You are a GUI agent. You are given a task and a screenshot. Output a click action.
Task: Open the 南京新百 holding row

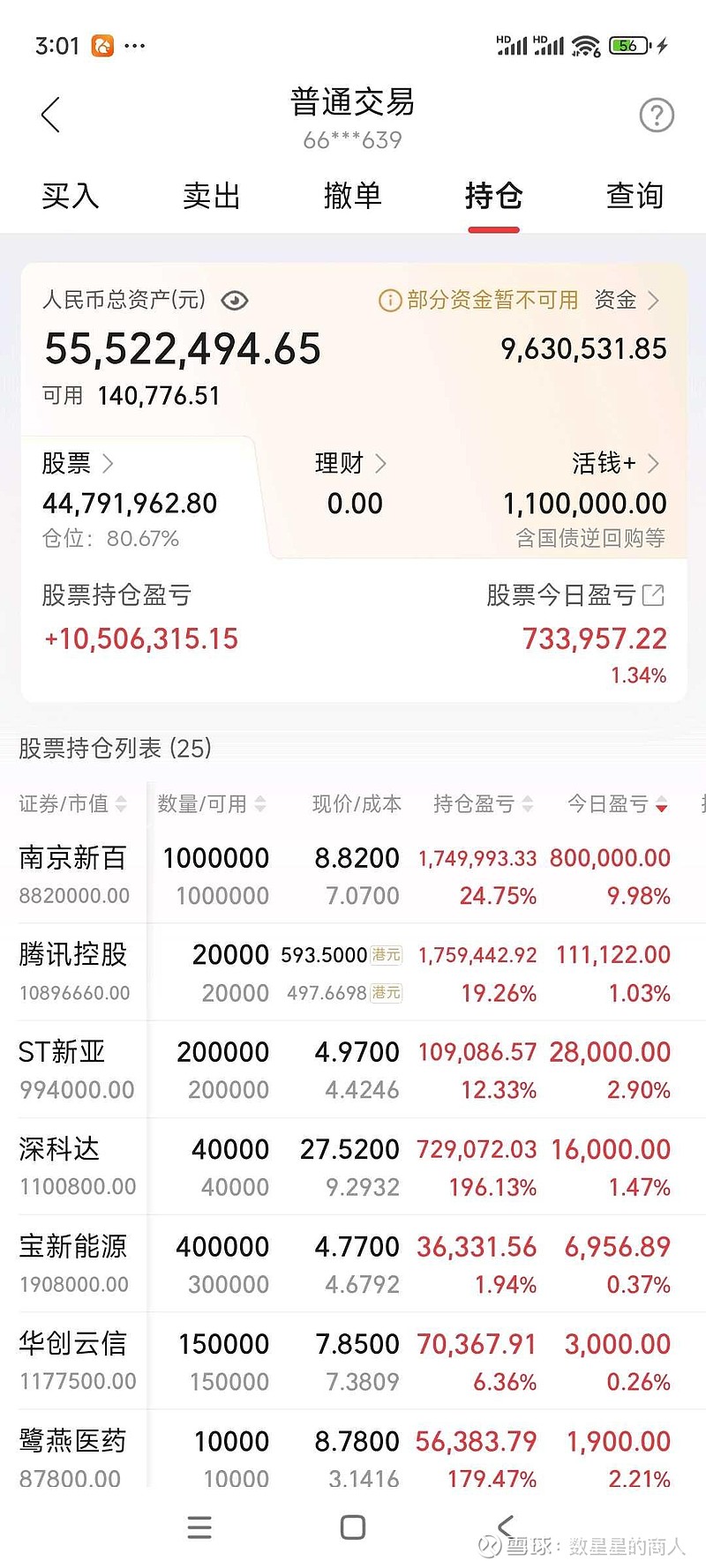[353, 876]
